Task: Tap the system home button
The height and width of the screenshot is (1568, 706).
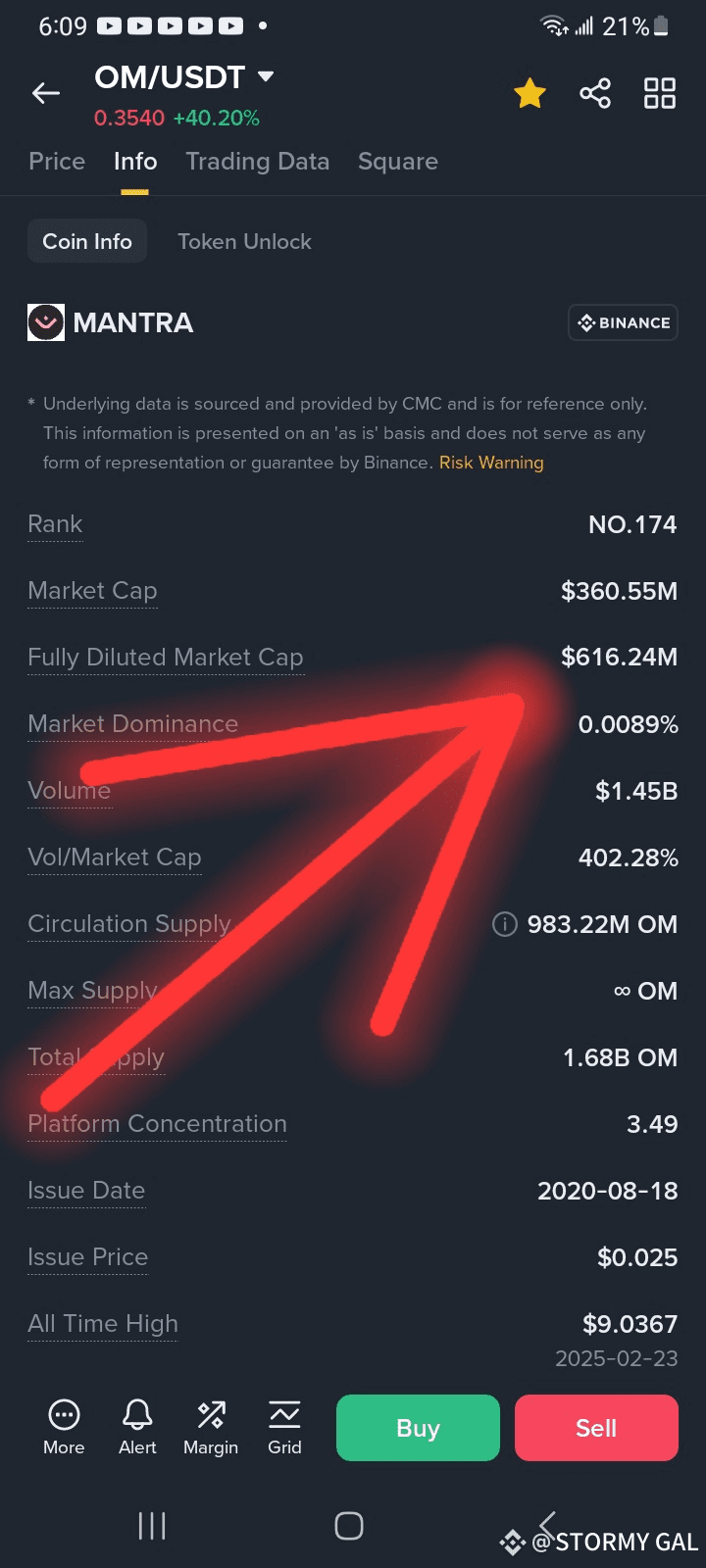Action: pyautogui.click(x=349, y=1526)
